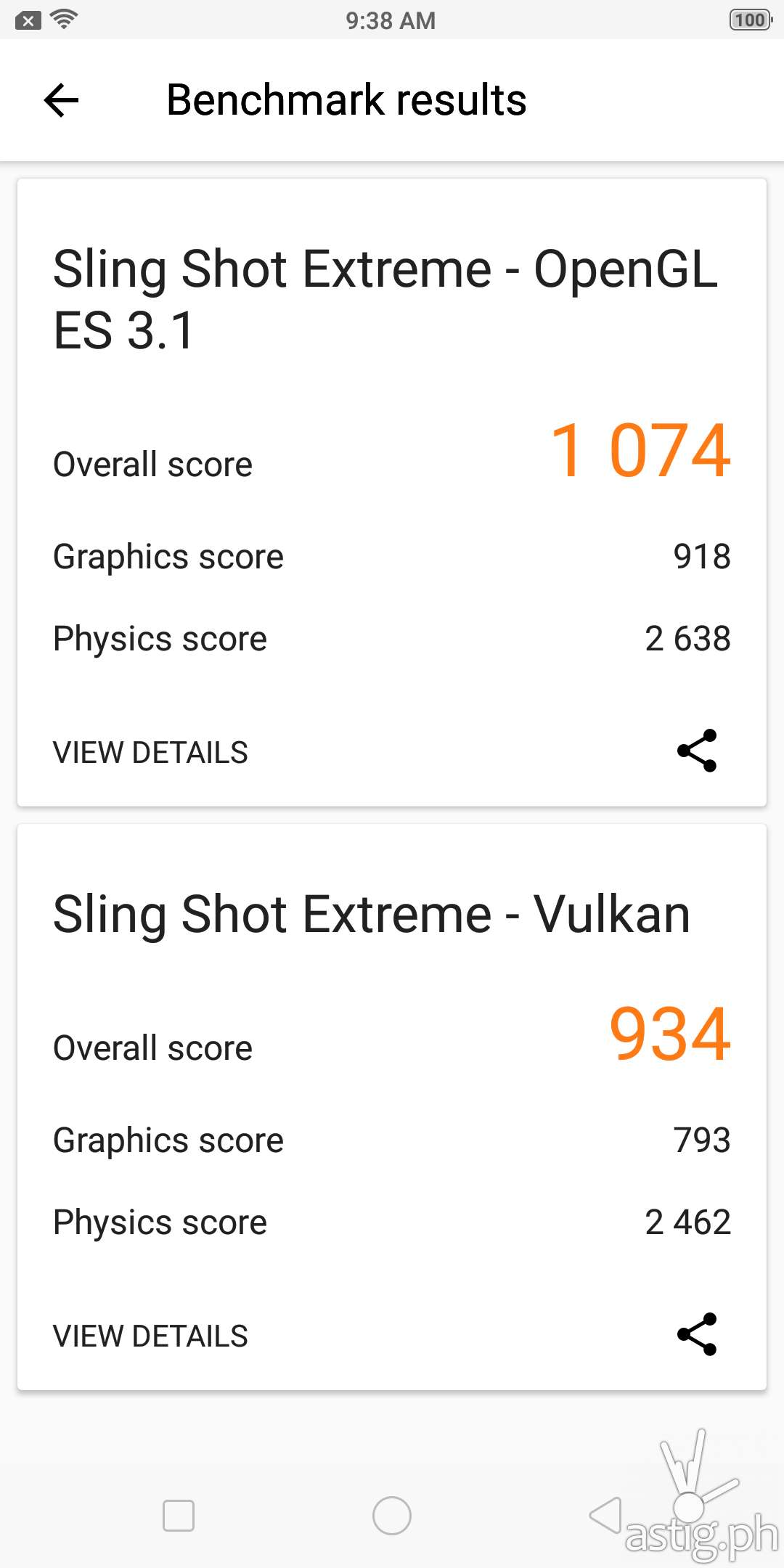View details for the Vulkan result
The height and width of the screenshot is (1568, 784).
(x=150, y=1336)
